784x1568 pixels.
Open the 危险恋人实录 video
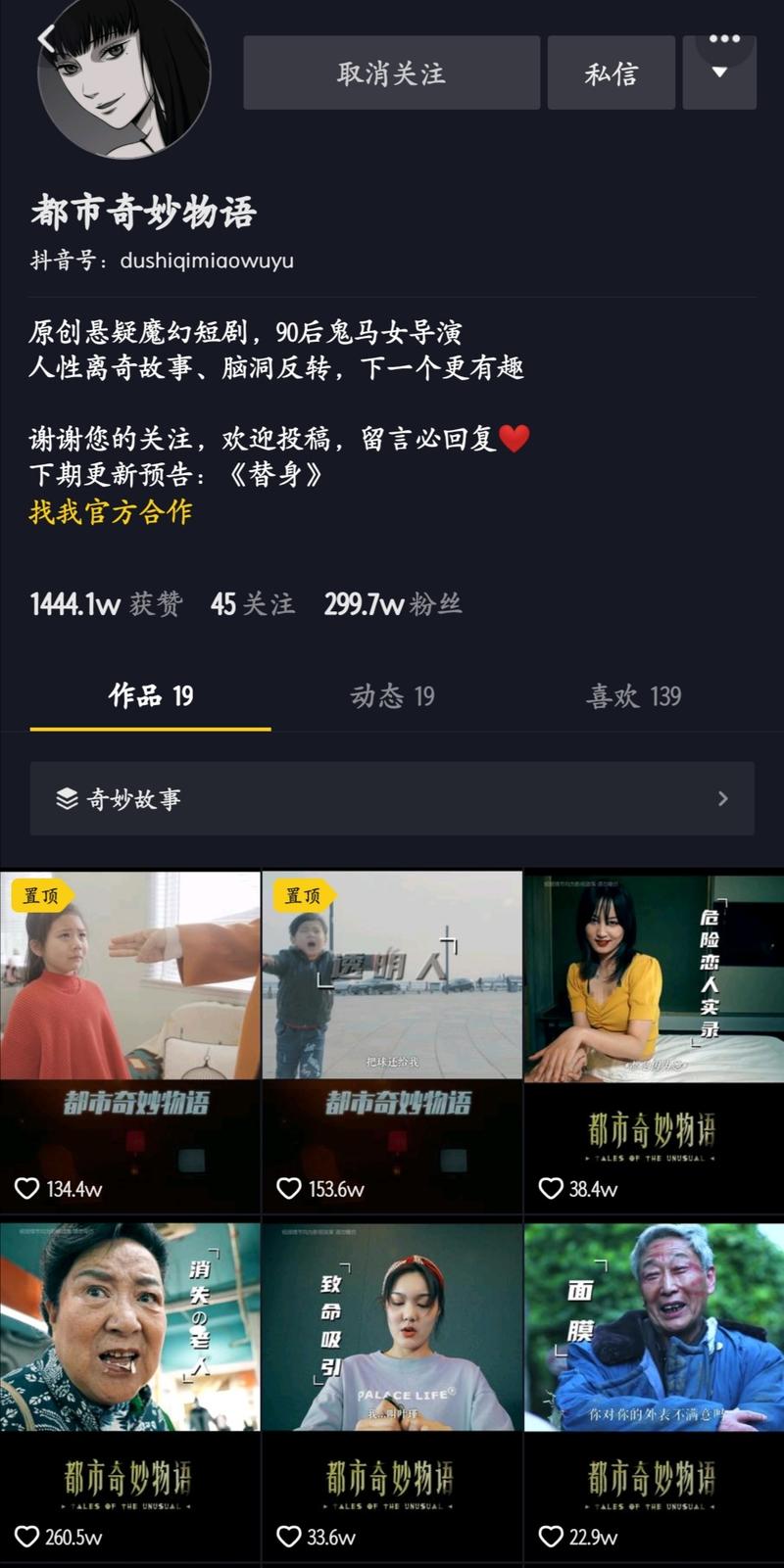click(654, 1041)
